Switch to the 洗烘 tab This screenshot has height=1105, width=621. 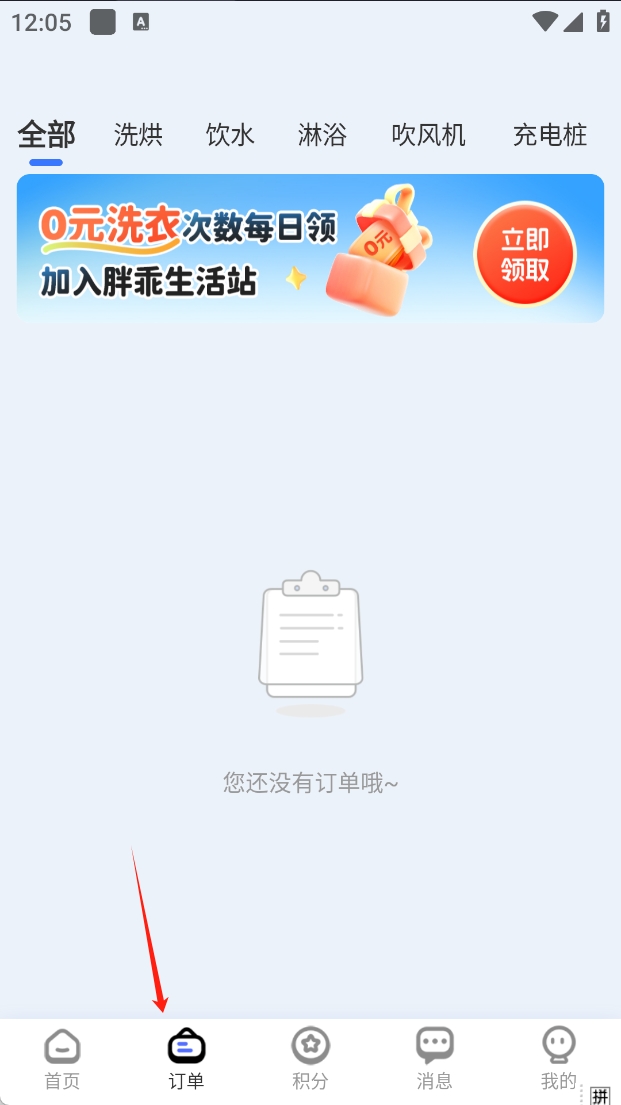click(138, 135)
